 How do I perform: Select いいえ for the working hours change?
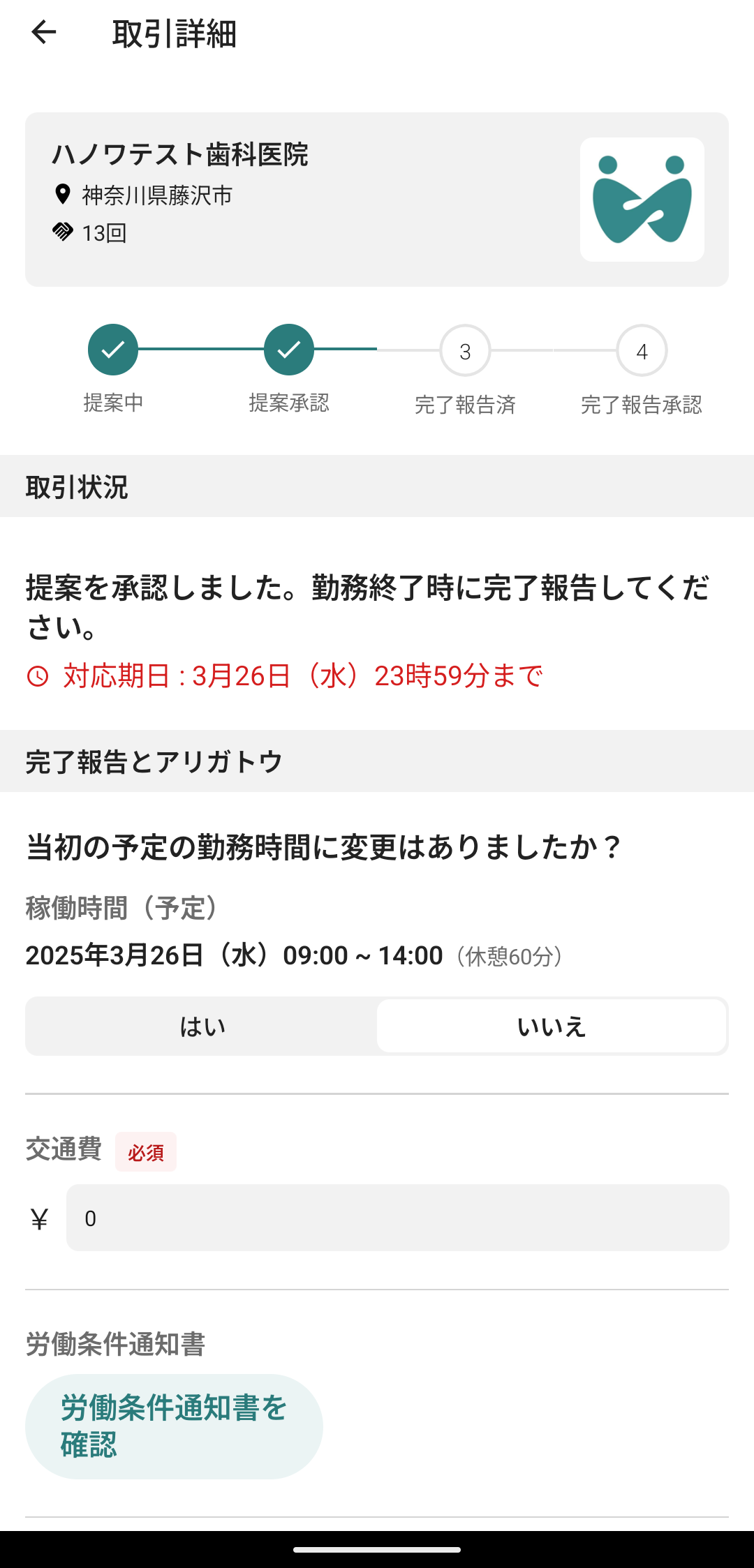coord(552,1026)
